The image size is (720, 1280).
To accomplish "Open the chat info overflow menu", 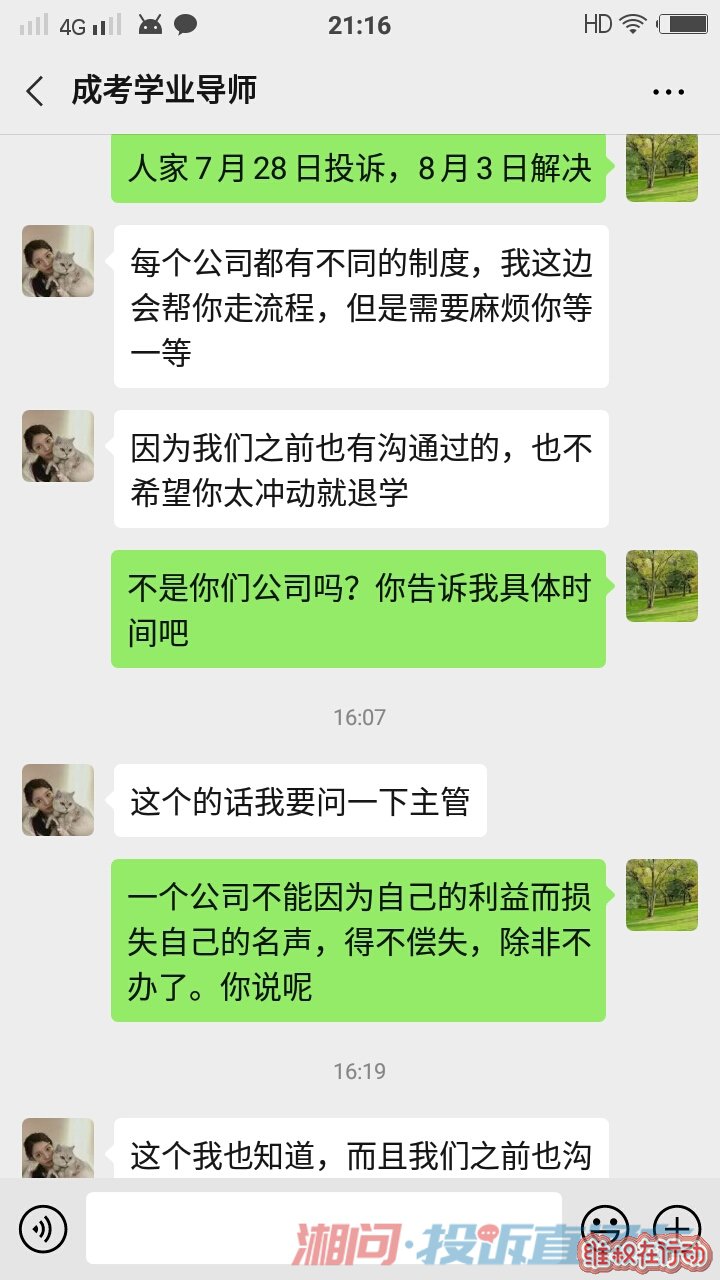I will (668, 92).
